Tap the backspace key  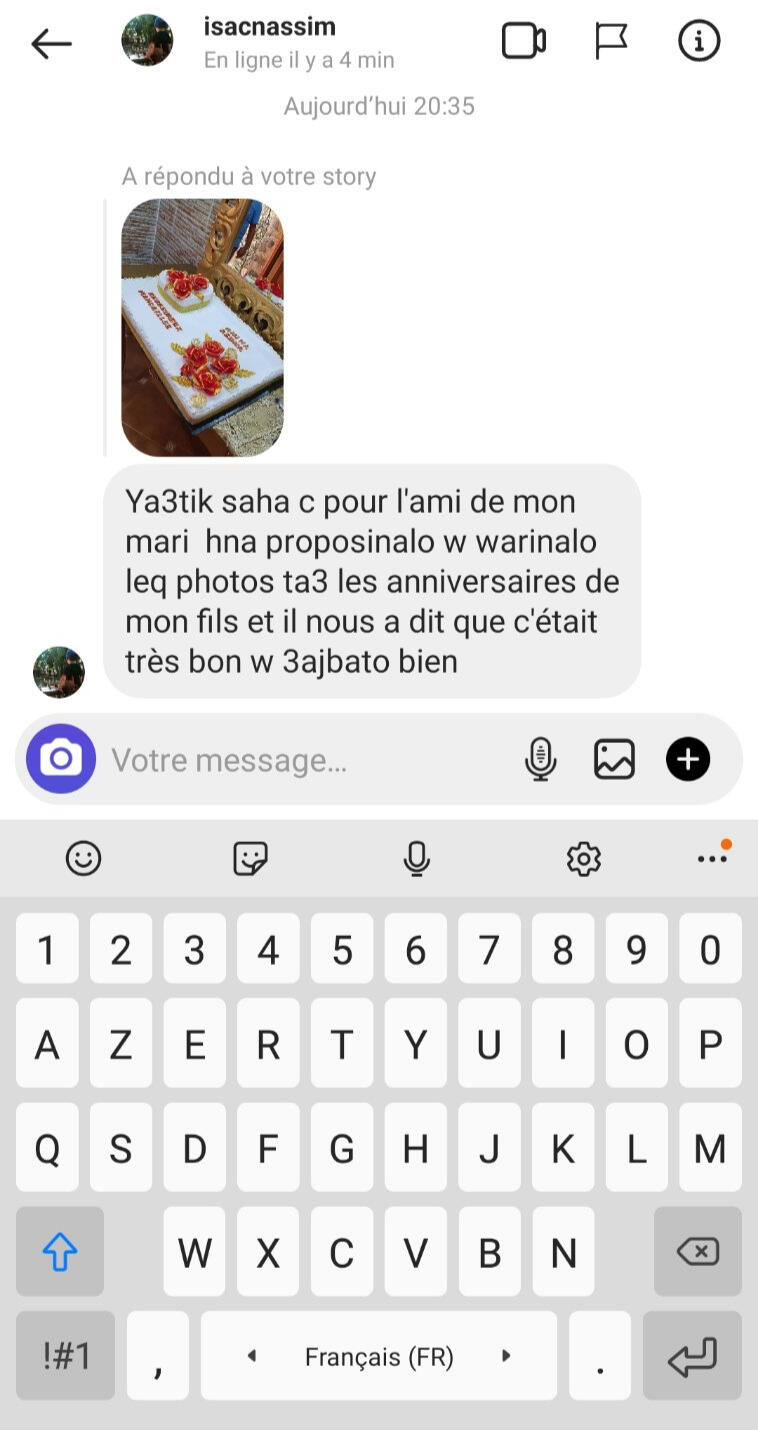[698, 1251]
